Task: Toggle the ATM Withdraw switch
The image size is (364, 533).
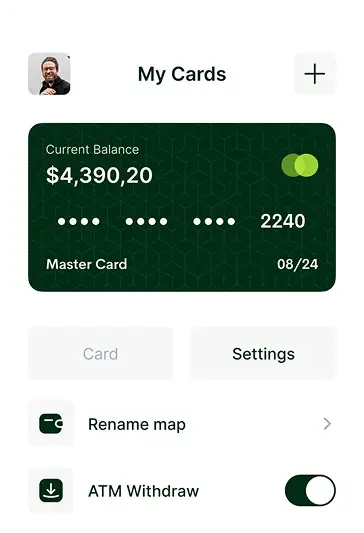Action: [310, 491]
